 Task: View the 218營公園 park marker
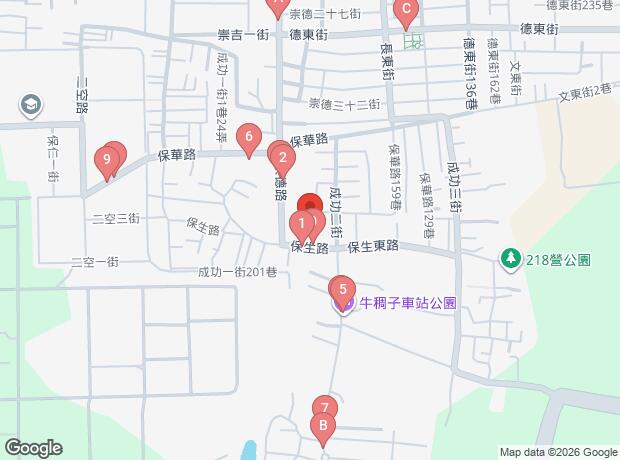point(511,259)
